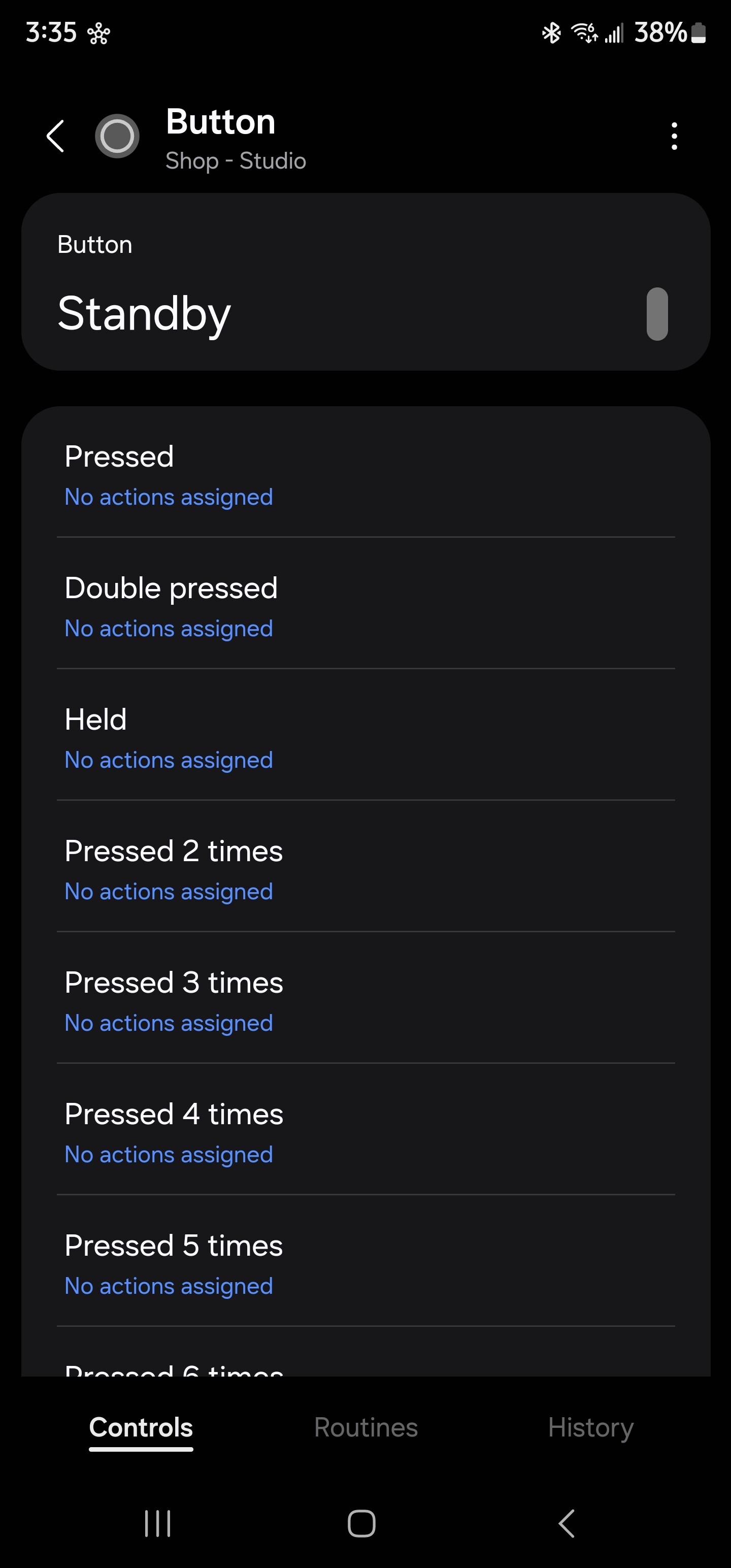Open the three-dot overflow menu

tap(674, 136)
